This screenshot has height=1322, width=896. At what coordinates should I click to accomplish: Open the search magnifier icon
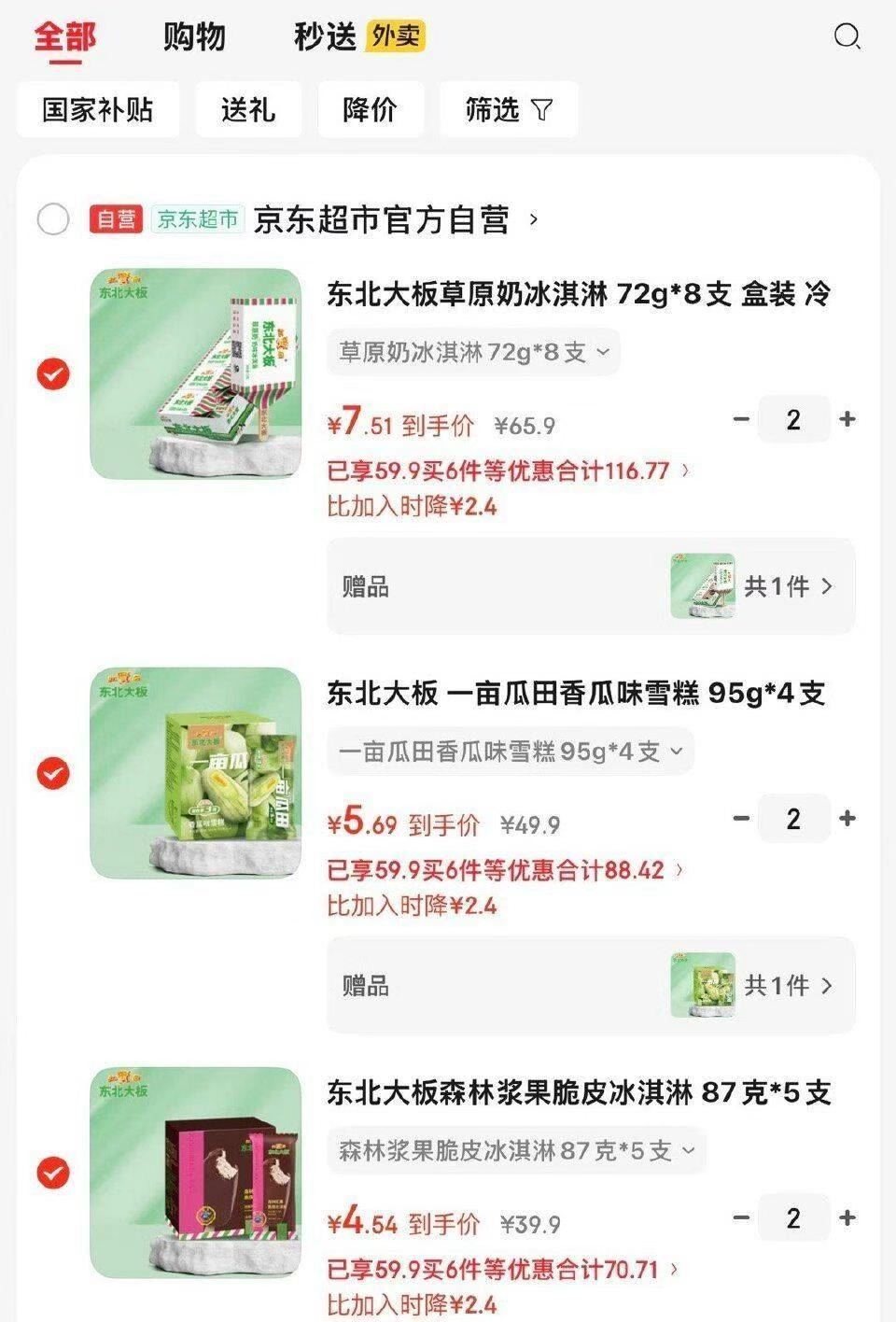(847, 37)
